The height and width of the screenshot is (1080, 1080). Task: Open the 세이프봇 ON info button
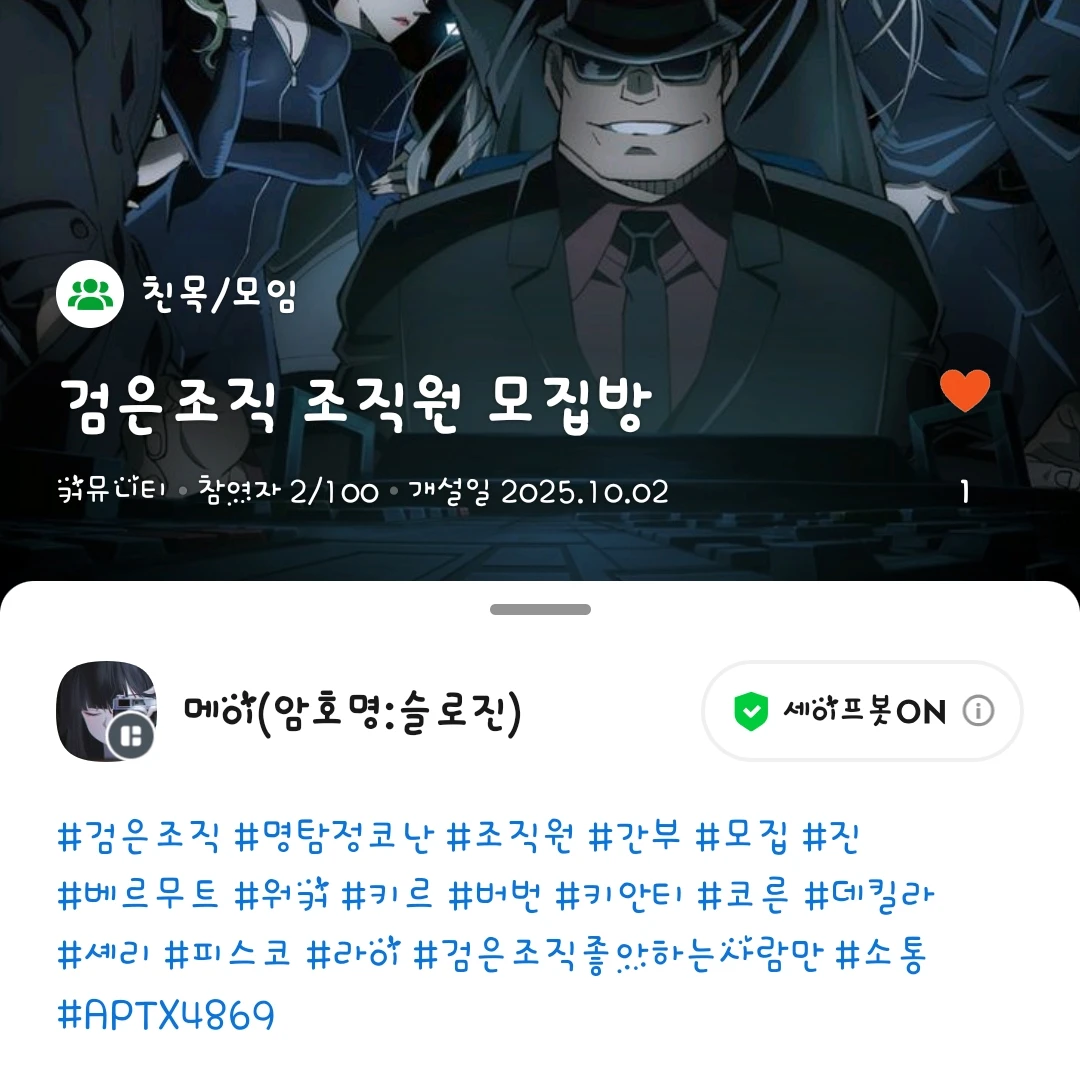click(x=978, y=711)
